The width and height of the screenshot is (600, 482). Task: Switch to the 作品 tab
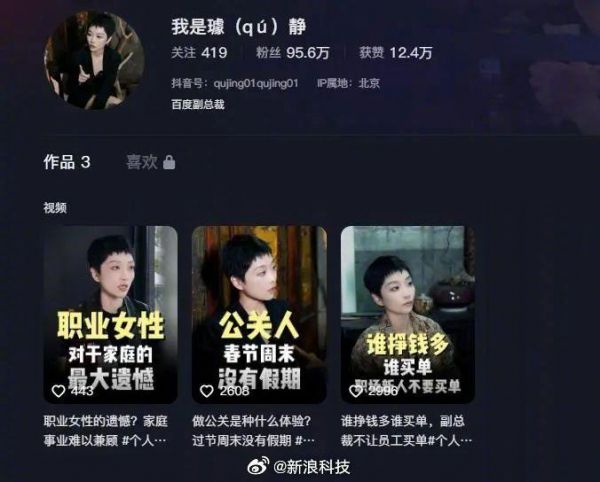click(x=67, y=162)
